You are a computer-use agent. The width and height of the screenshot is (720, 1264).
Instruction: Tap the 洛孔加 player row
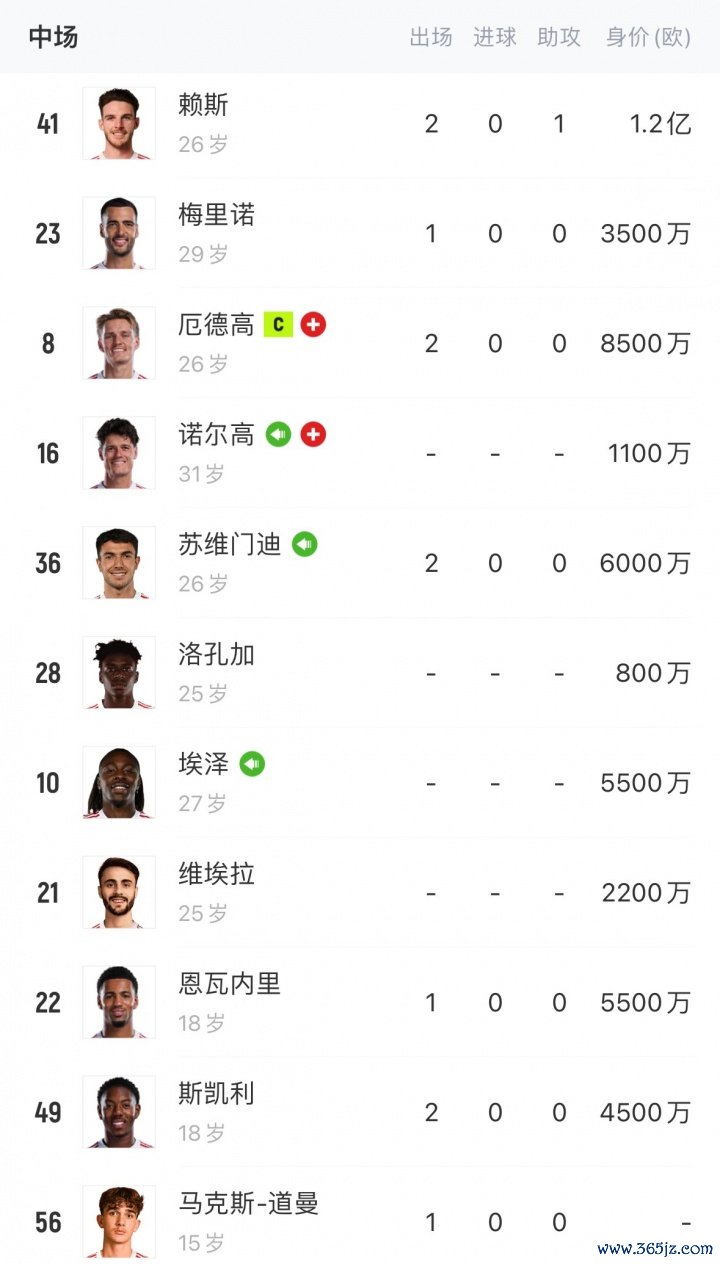click(216, 655)
